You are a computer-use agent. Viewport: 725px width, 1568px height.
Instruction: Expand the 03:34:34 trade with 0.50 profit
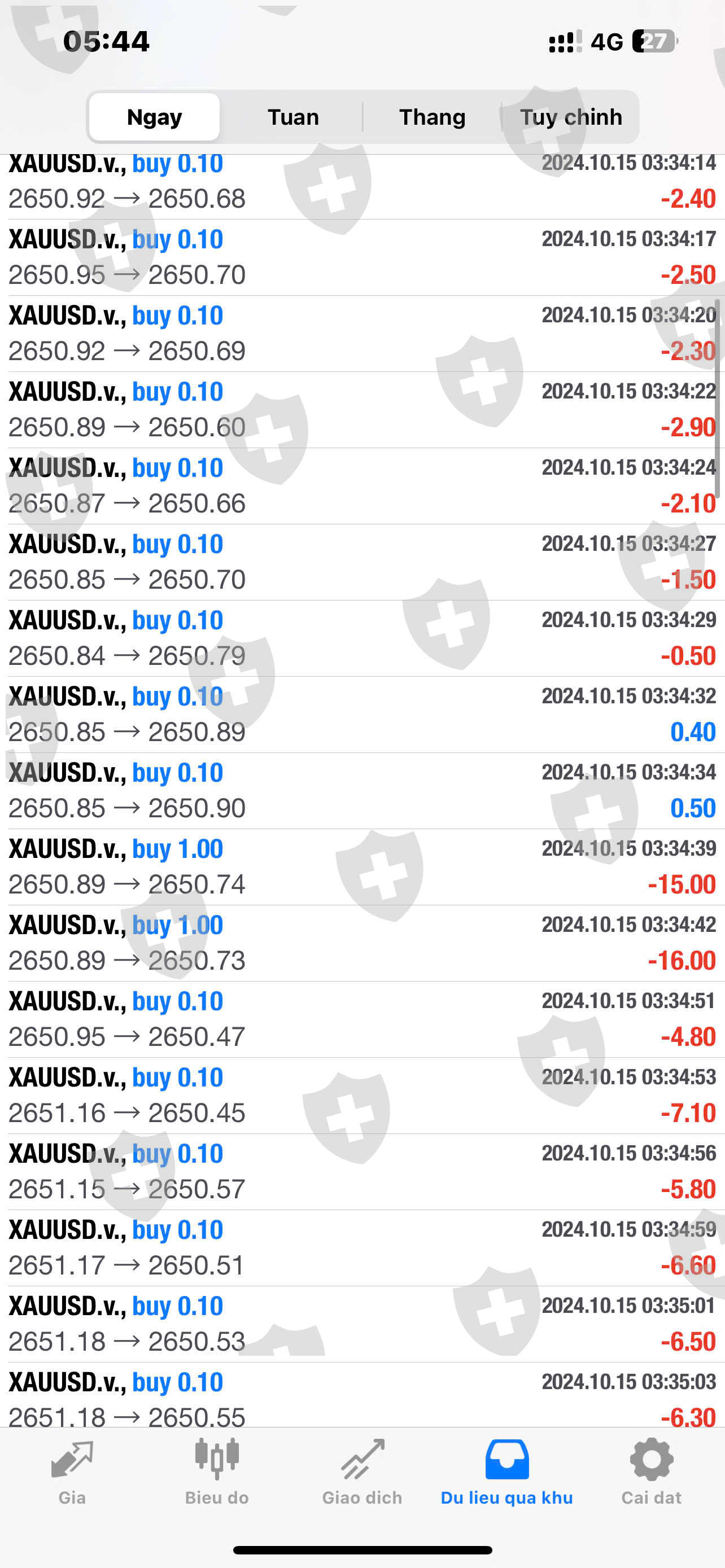pyautogui.click(x=362, y=791)
